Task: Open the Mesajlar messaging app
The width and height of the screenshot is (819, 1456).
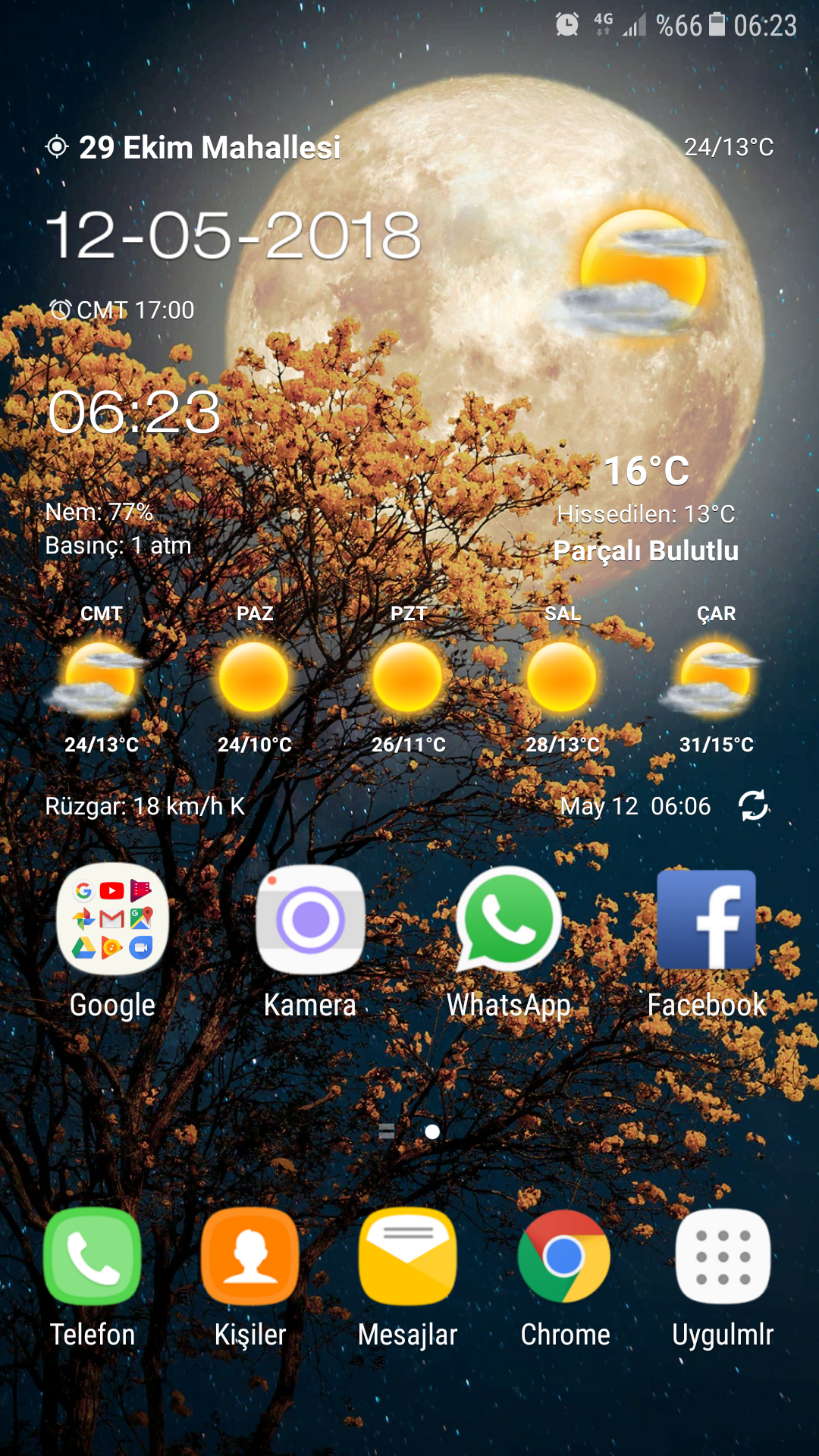Action: [408, 1257]
